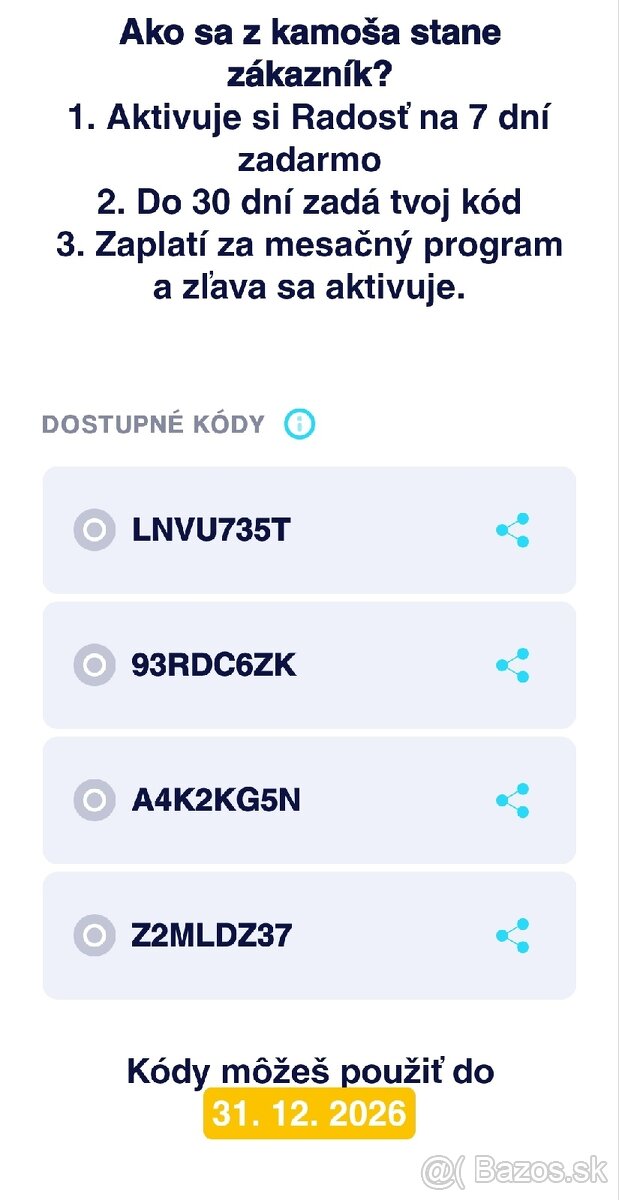
Task: Choose the radio button for code A4K2KG5N
Action: tap(94, 800)
